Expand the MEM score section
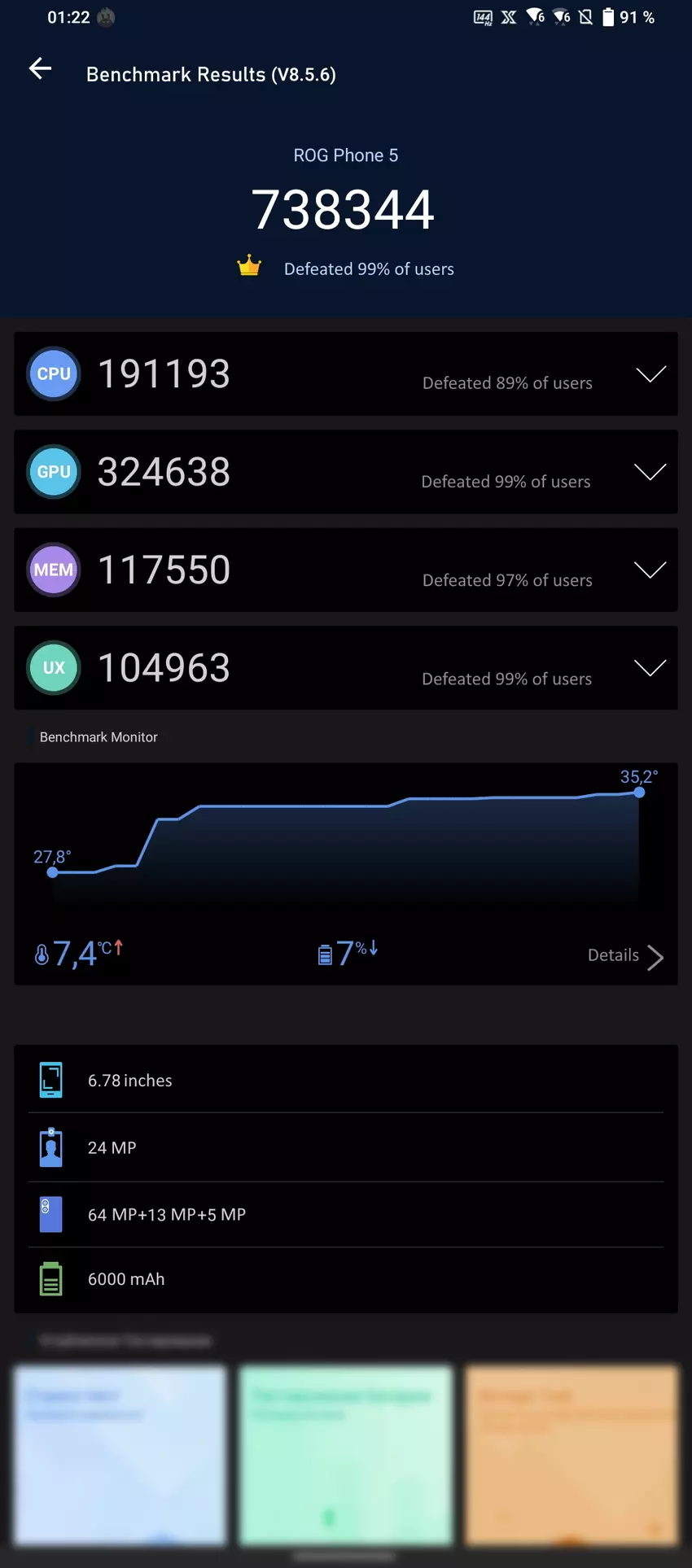This screenshot has height=1568, width=692. click(x=650, y=570)
